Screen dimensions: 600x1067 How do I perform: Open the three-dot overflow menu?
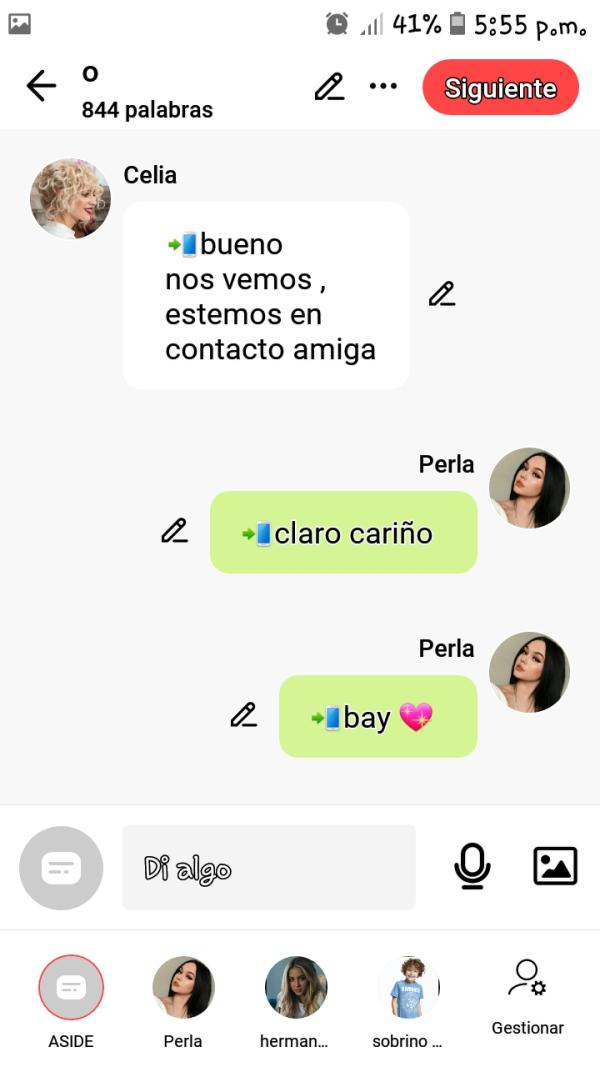383,87
